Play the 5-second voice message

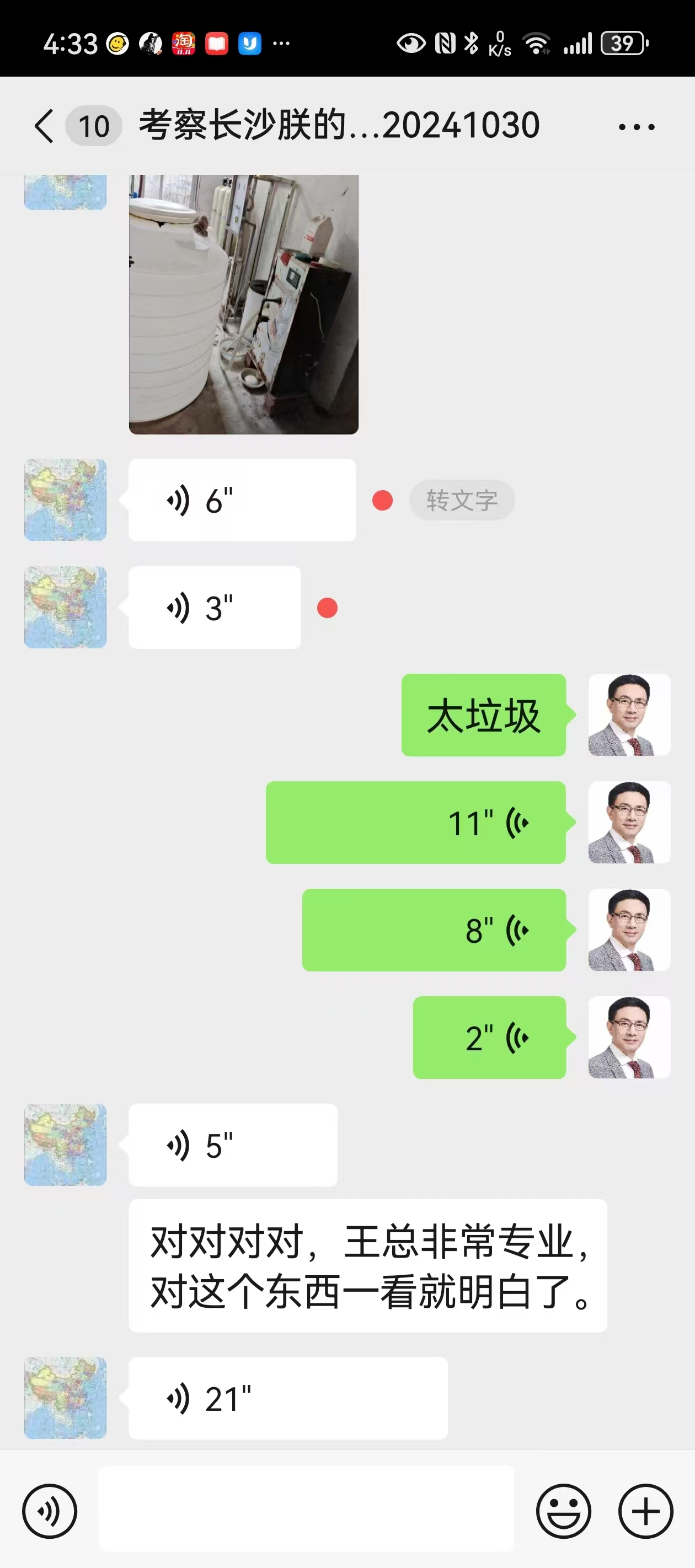(x=233, y=1145)
